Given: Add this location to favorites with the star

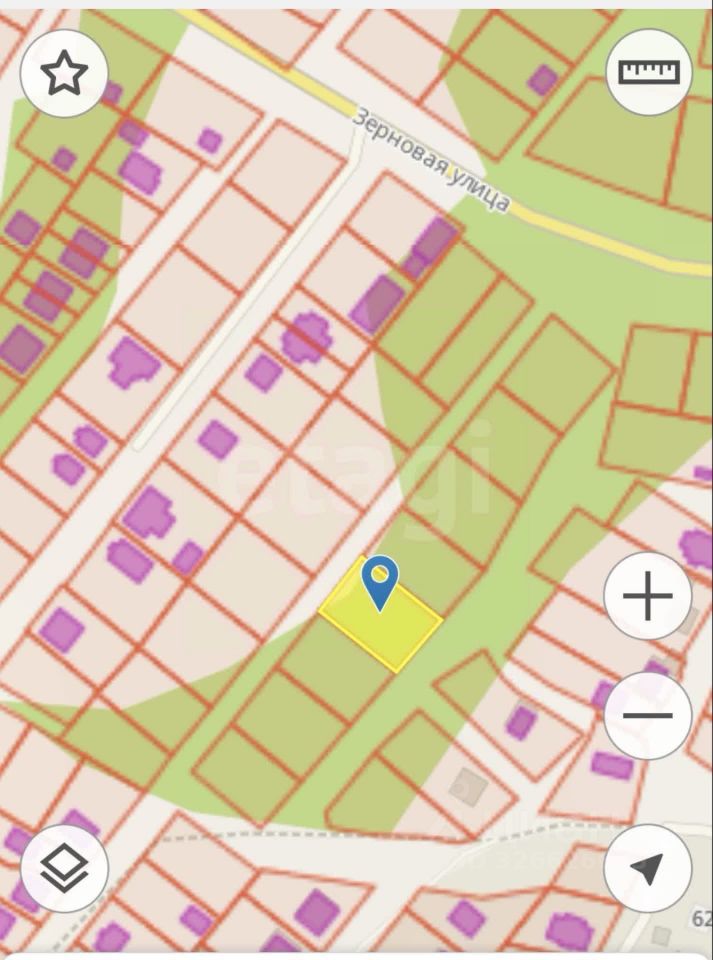Looking at the screenshot, I should point(64,73).
